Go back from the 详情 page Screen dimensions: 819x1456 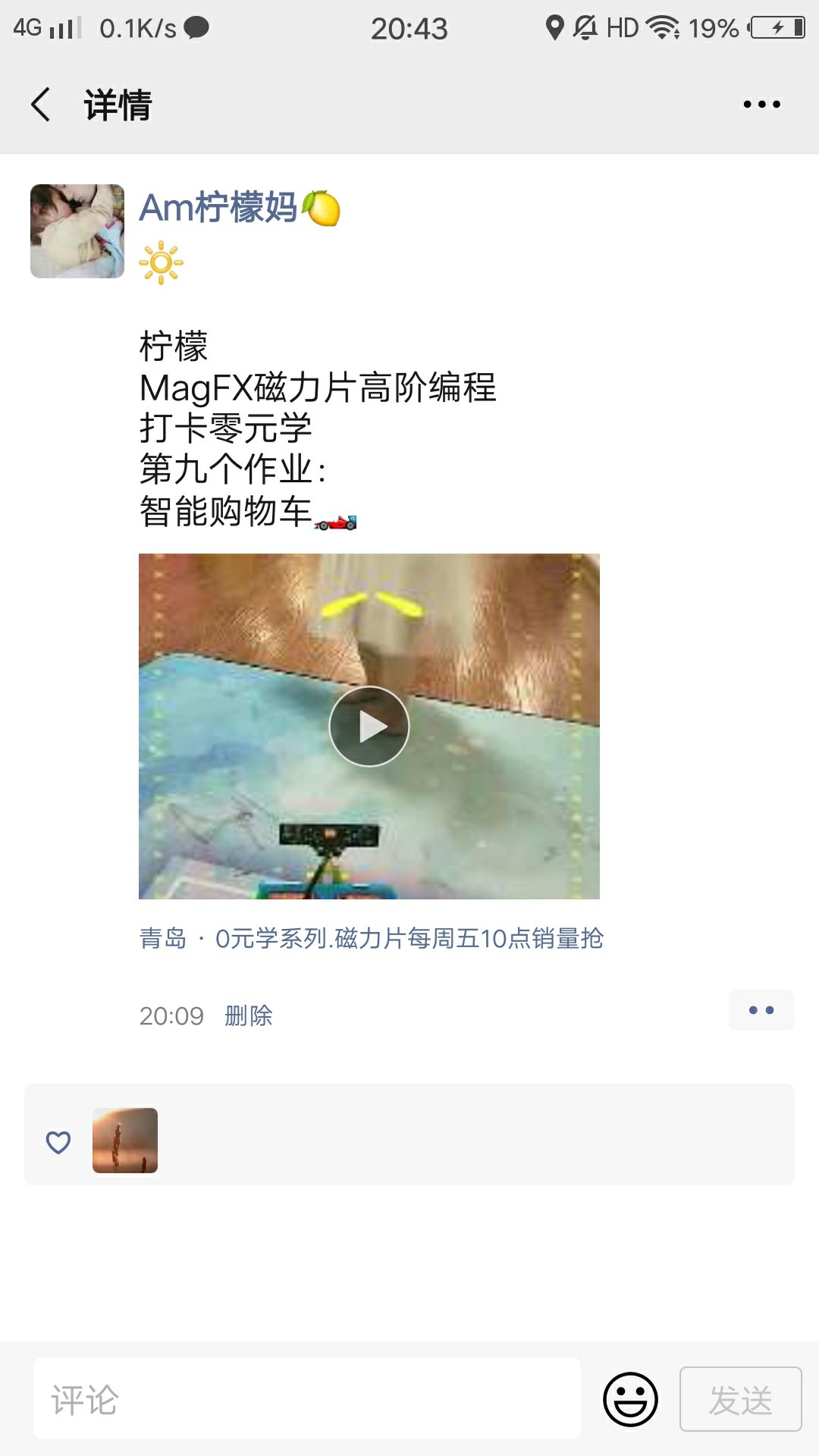tap(41, 105)
